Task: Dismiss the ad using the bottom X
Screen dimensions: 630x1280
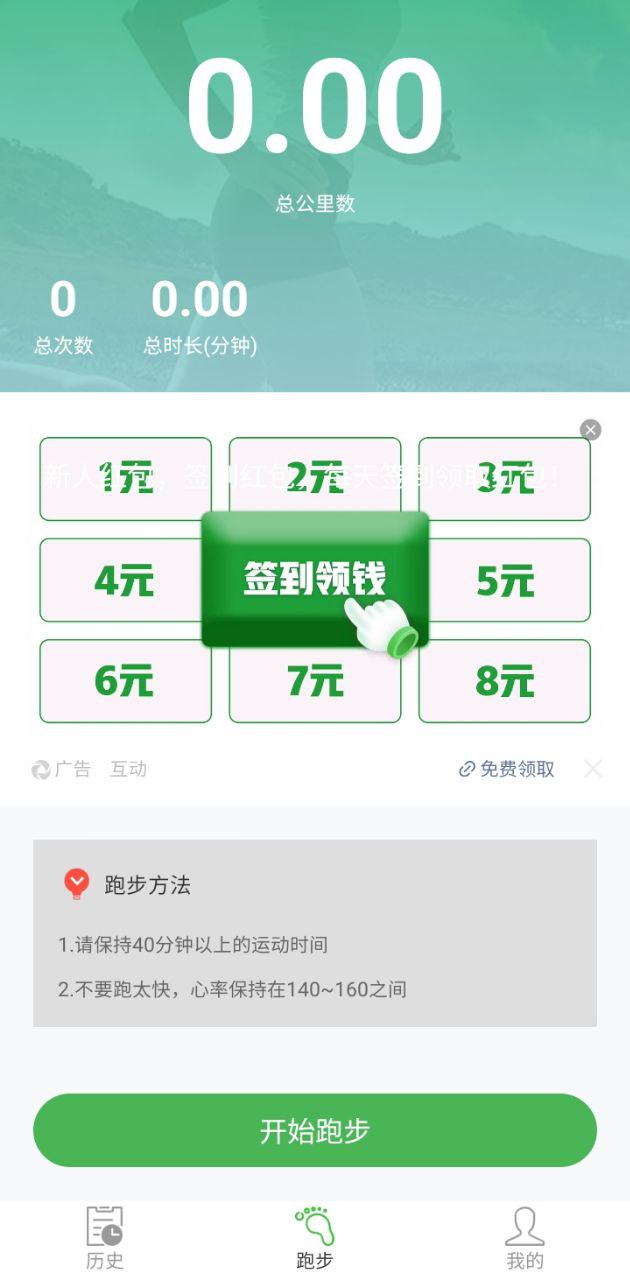Action: click(x=593, y=769)
